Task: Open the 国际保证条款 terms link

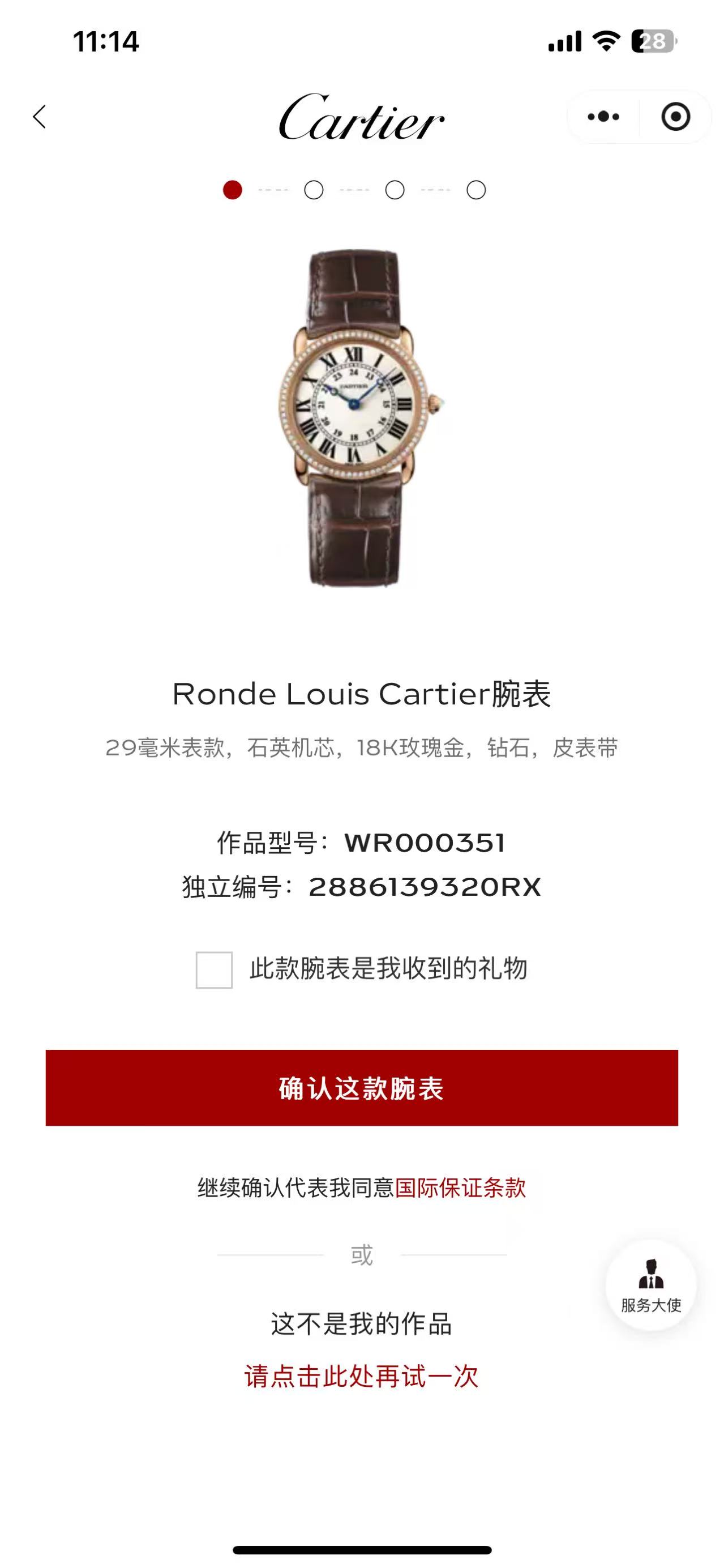Action: pos(461,1187)
